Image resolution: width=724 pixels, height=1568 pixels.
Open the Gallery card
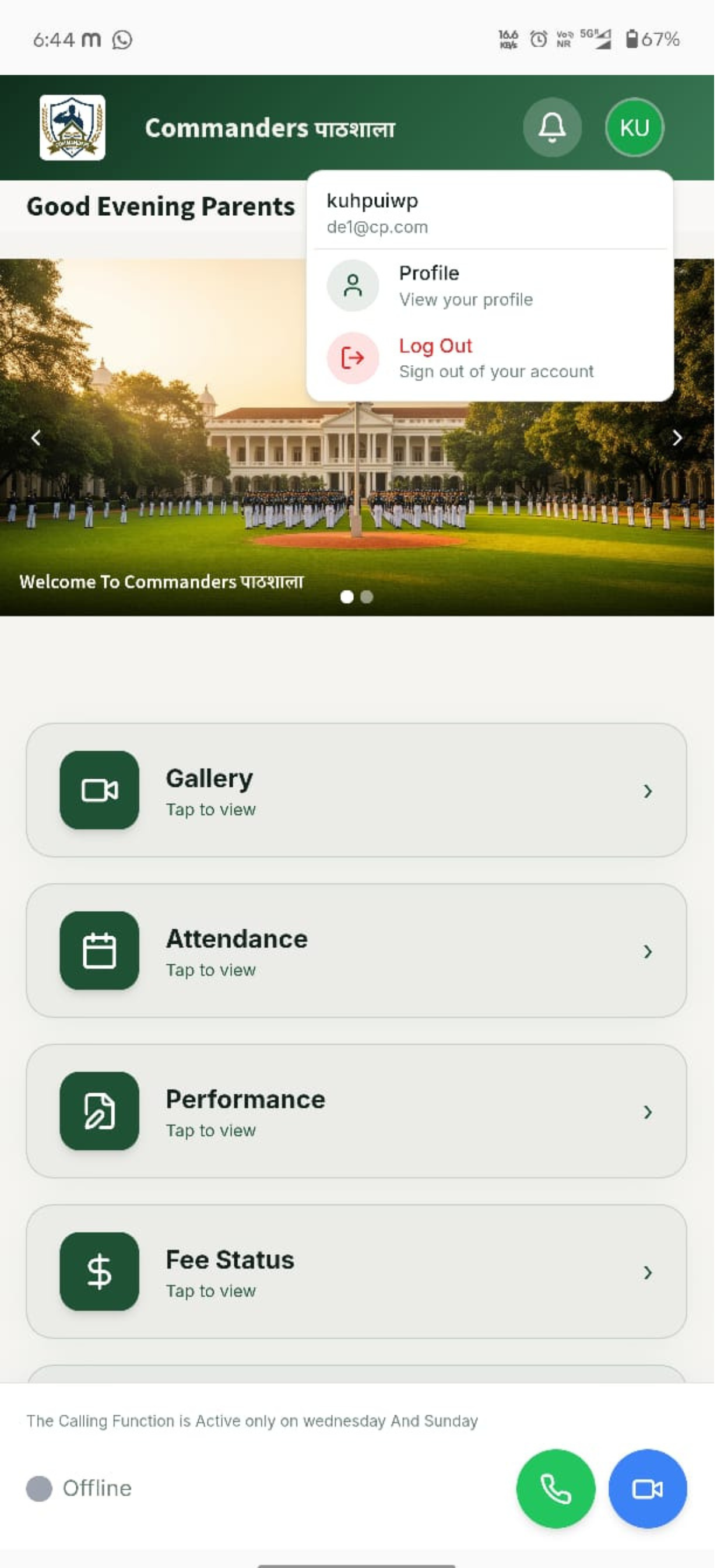pos(356,789)
